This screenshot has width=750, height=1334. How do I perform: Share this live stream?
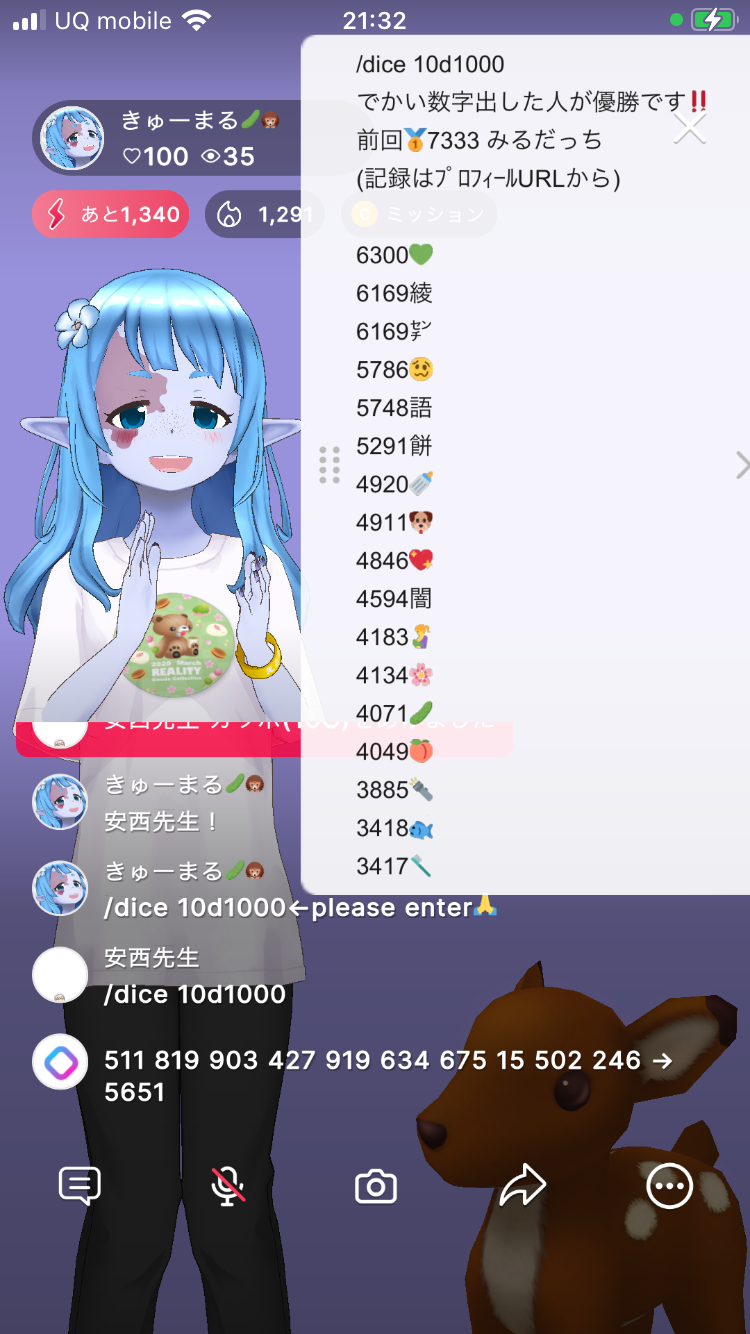(x=522, y=1186)
